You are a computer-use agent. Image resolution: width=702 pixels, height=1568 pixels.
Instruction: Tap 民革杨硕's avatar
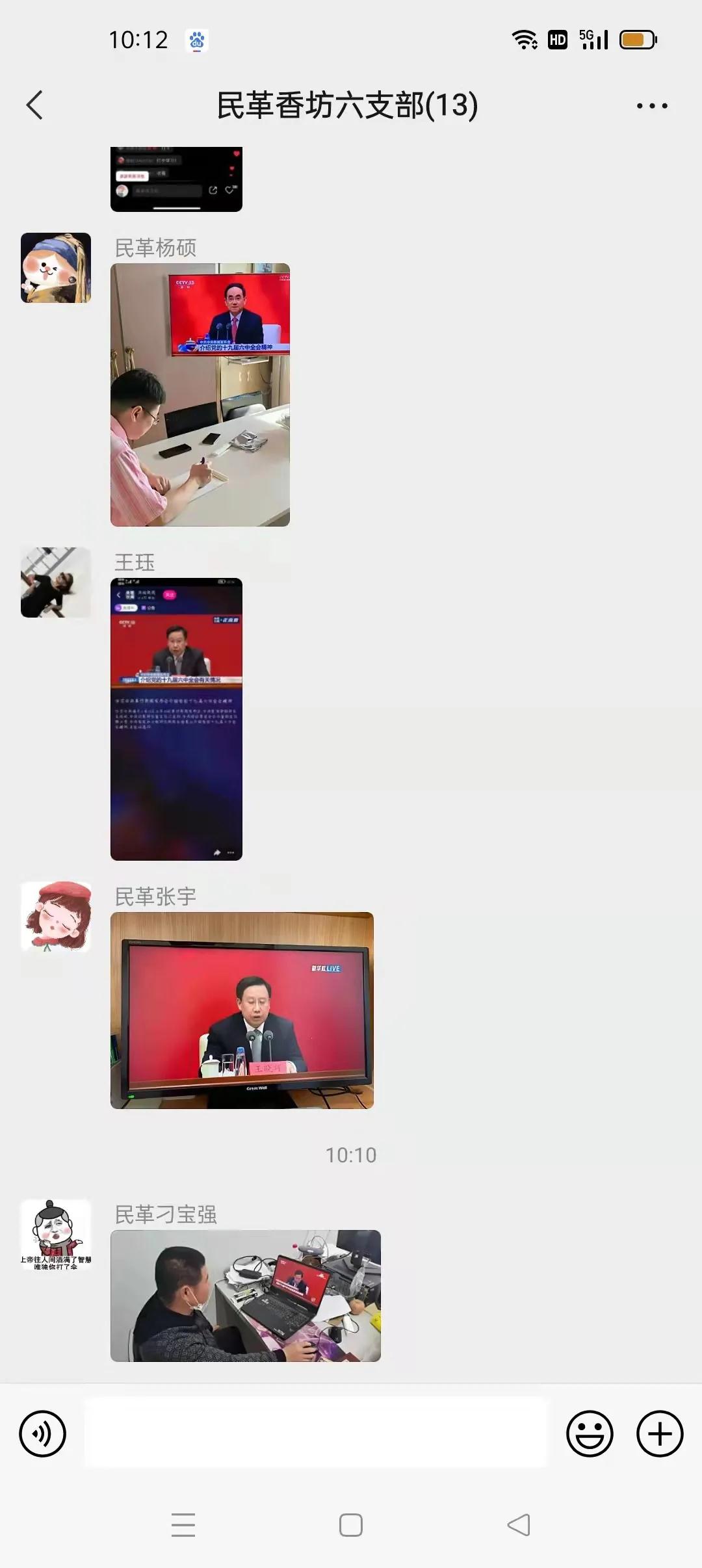(56, 268)
